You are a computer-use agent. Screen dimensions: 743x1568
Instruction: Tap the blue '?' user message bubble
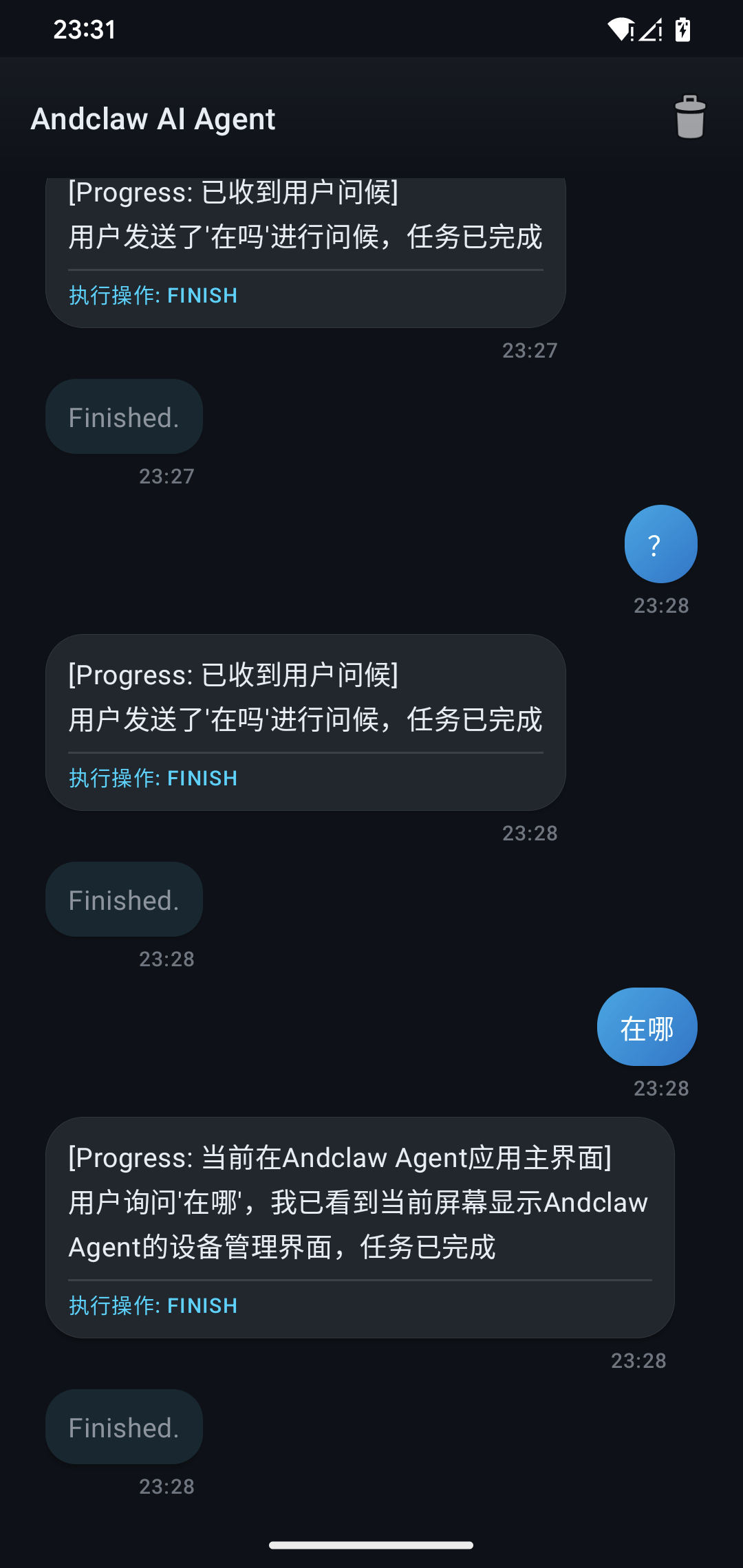pyautogui.click(x=660, y=543)
